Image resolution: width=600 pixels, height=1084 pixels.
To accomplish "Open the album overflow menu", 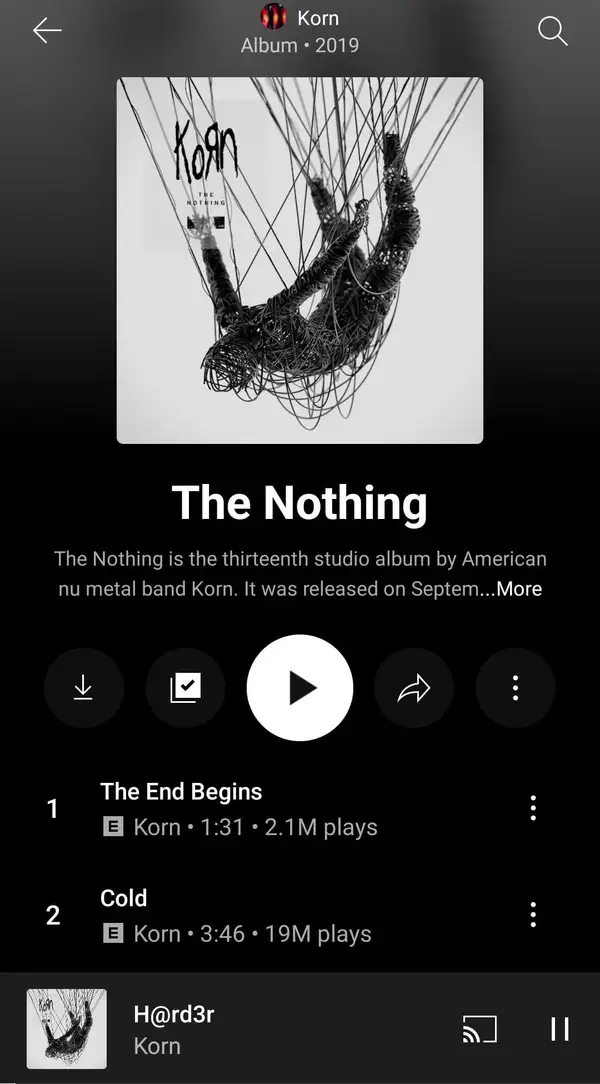I will [x=515, y=688].
